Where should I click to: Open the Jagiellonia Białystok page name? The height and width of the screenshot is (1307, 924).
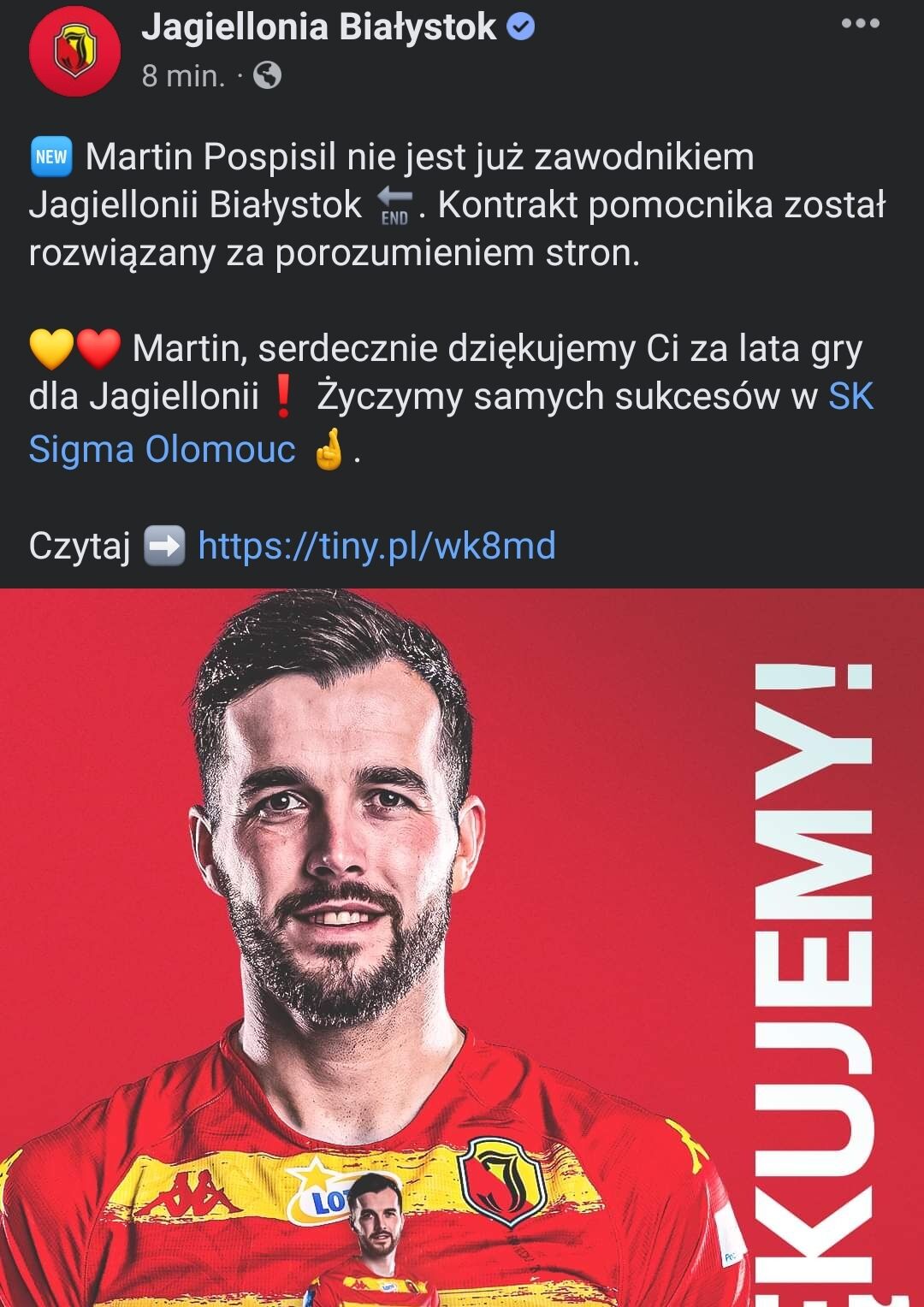(318, 27)
